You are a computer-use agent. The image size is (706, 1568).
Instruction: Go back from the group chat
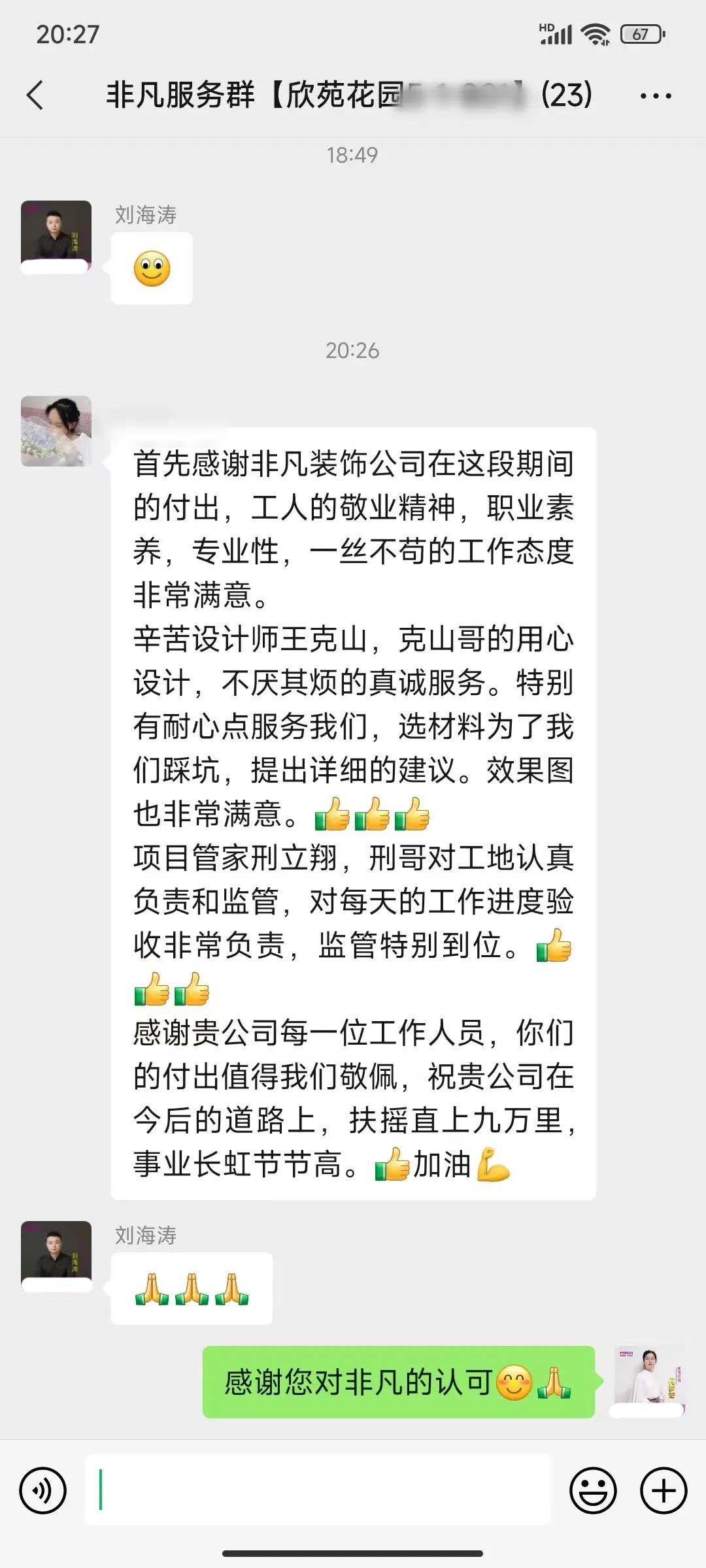36,95
